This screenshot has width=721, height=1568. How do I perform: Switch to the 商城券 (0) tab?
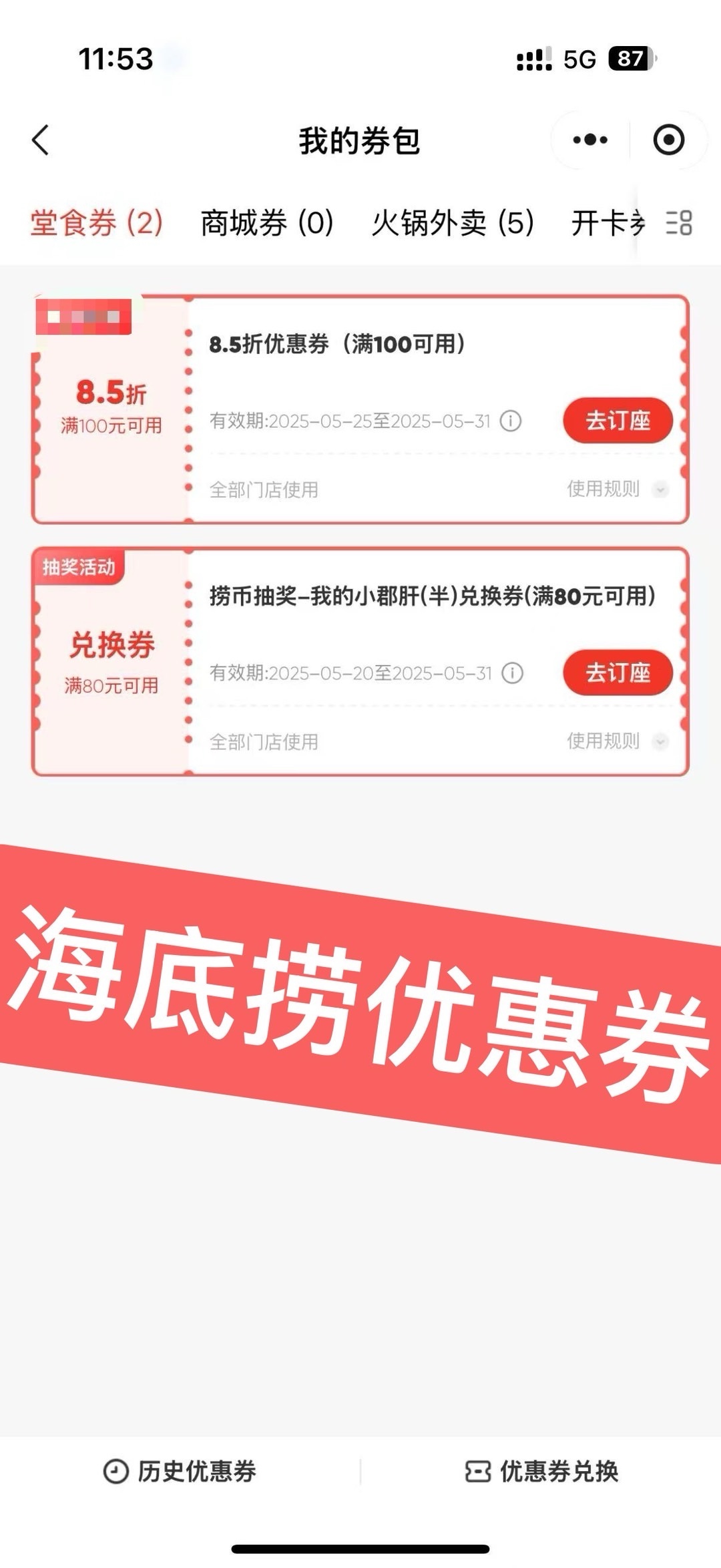267,223
